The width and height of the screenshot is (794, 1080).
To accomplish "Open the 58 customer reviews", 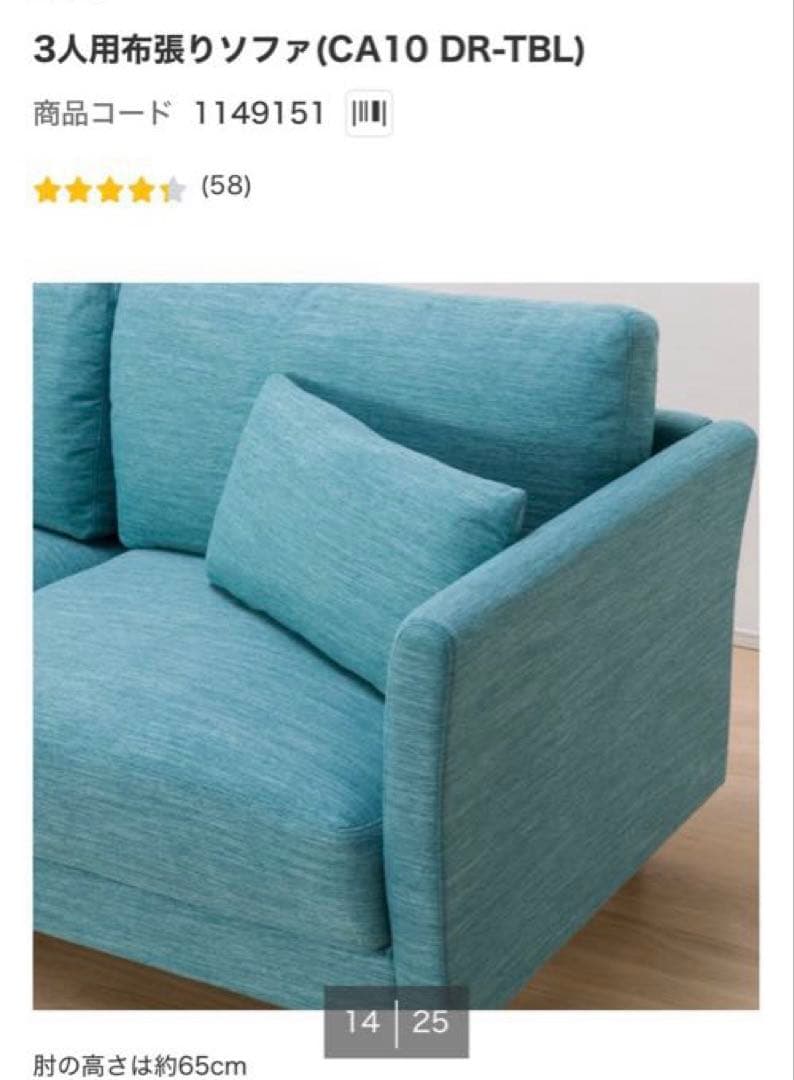I will [x=225, y=186].
